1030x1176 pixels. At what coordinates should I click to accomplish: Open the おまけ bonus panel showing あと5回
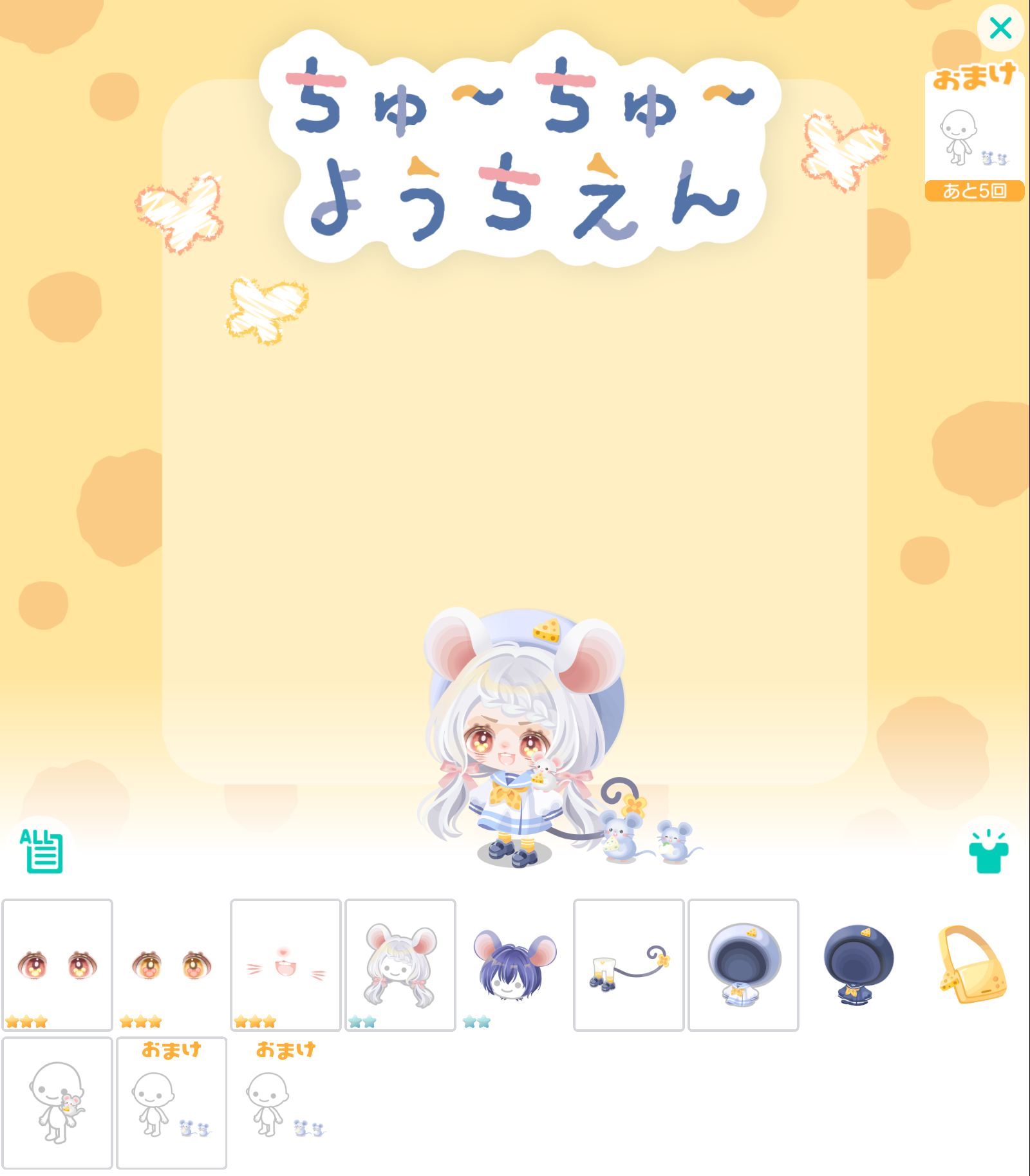(x=974, y=136)
